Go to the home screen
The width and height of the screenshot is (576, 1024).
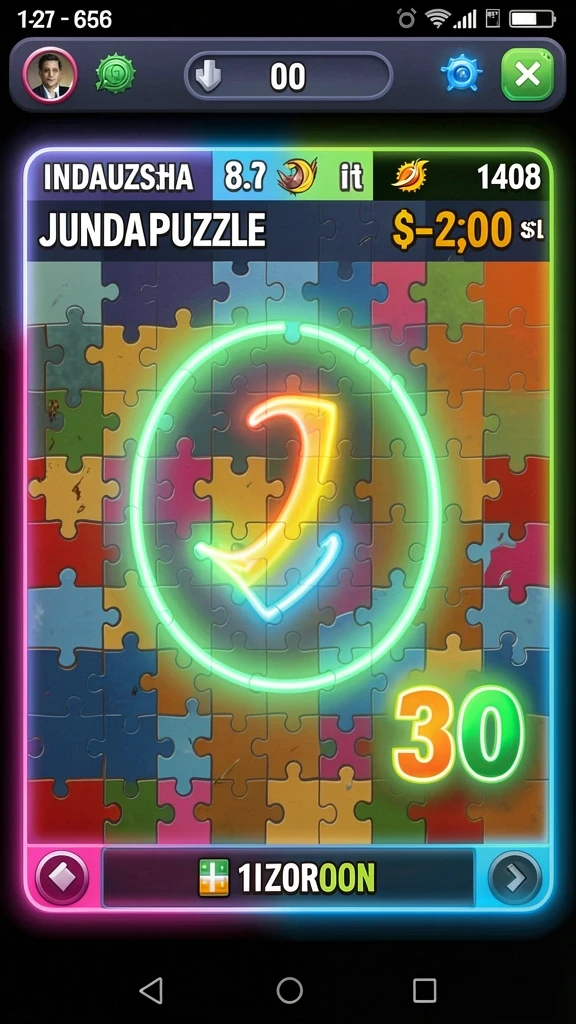(290, 991)
